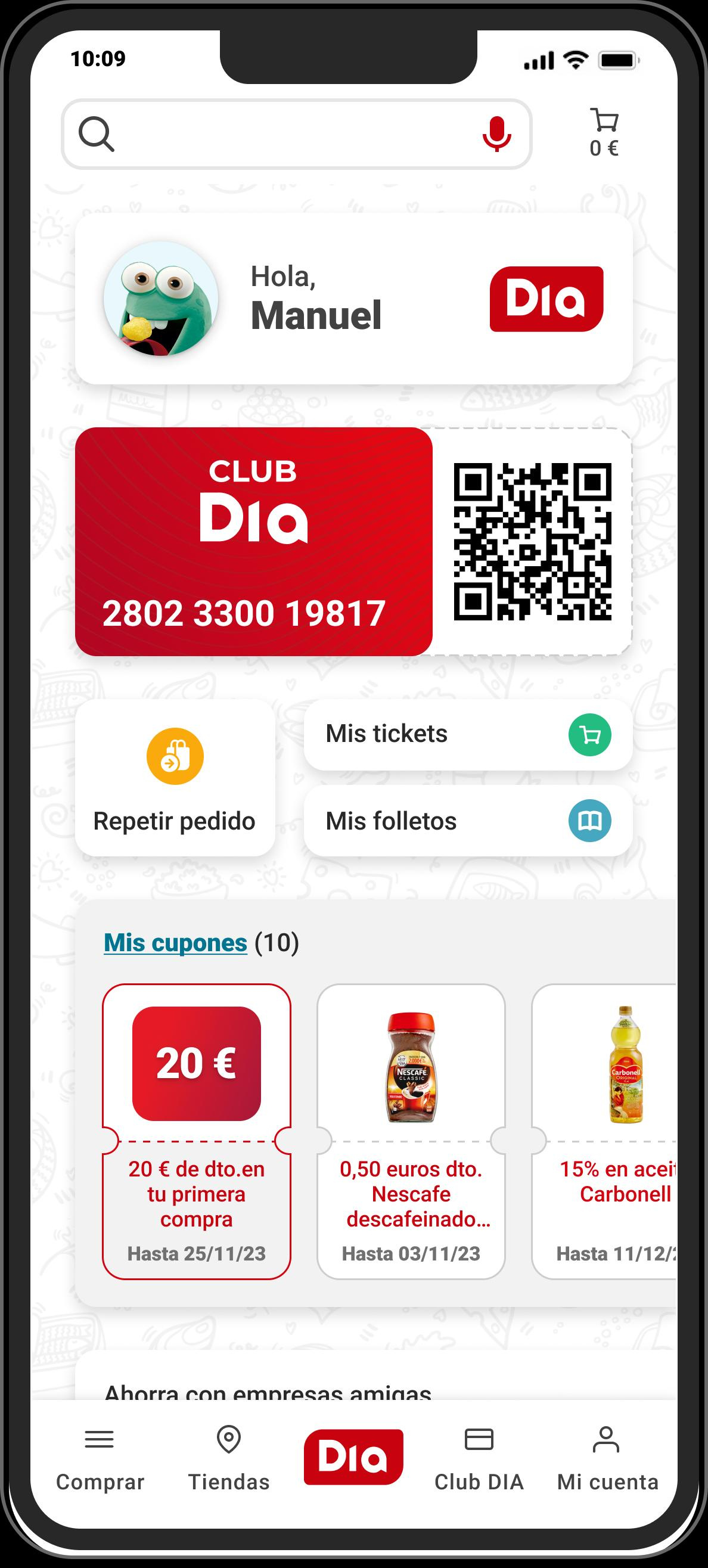Select the Nescafe descafeinado coupon
Viewport: 708px width, 1568px height.
tap(411, 1131)
